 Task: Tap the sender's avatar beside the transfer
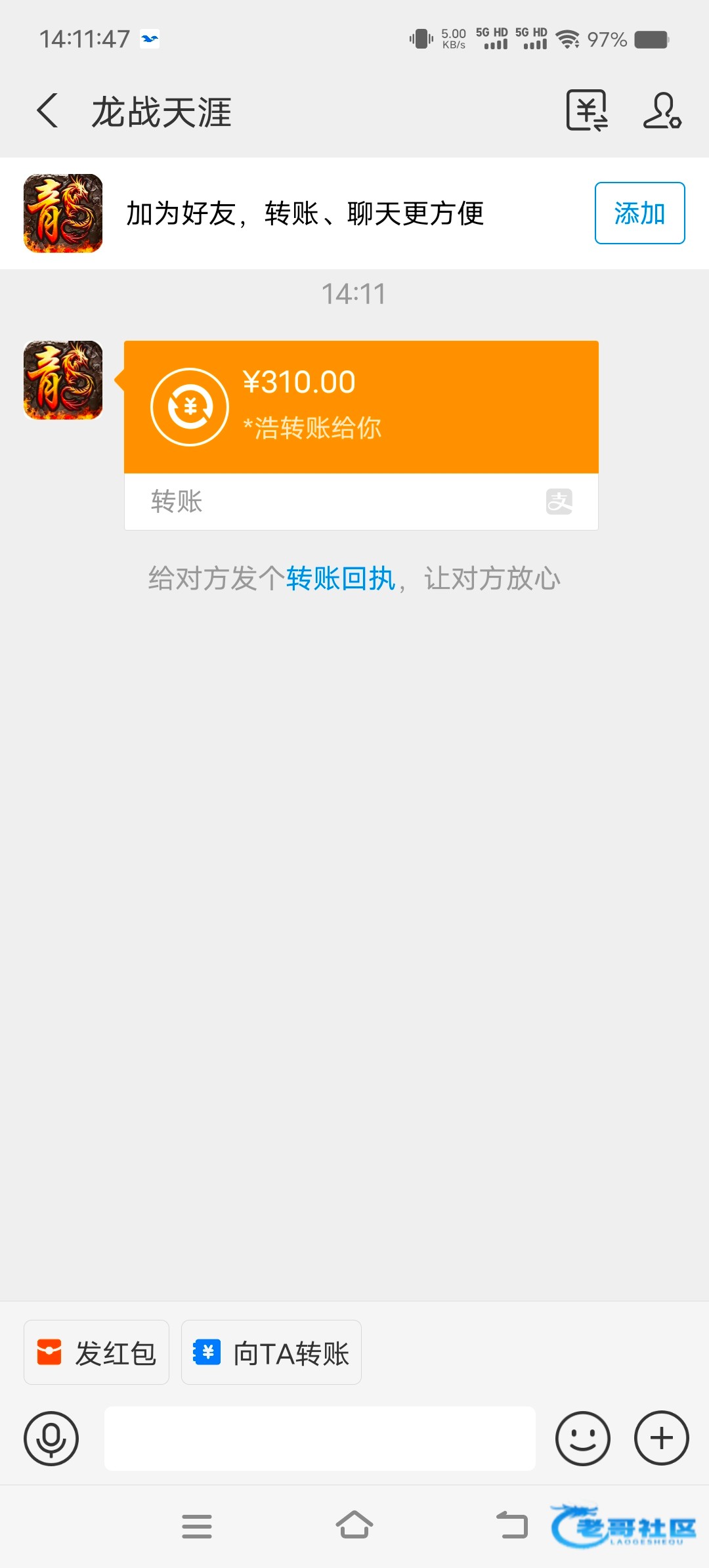[63, 380]
